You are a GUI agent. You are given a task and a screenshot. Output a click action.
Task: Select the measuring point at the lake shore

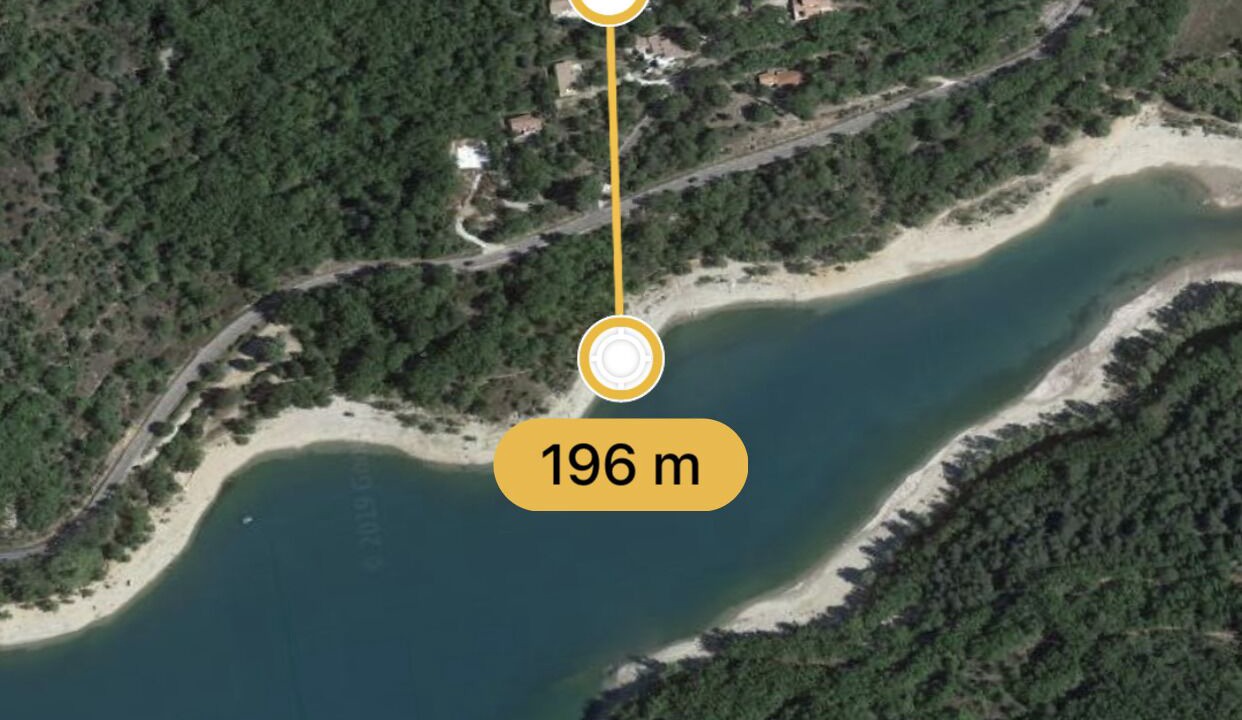[620, 358]
